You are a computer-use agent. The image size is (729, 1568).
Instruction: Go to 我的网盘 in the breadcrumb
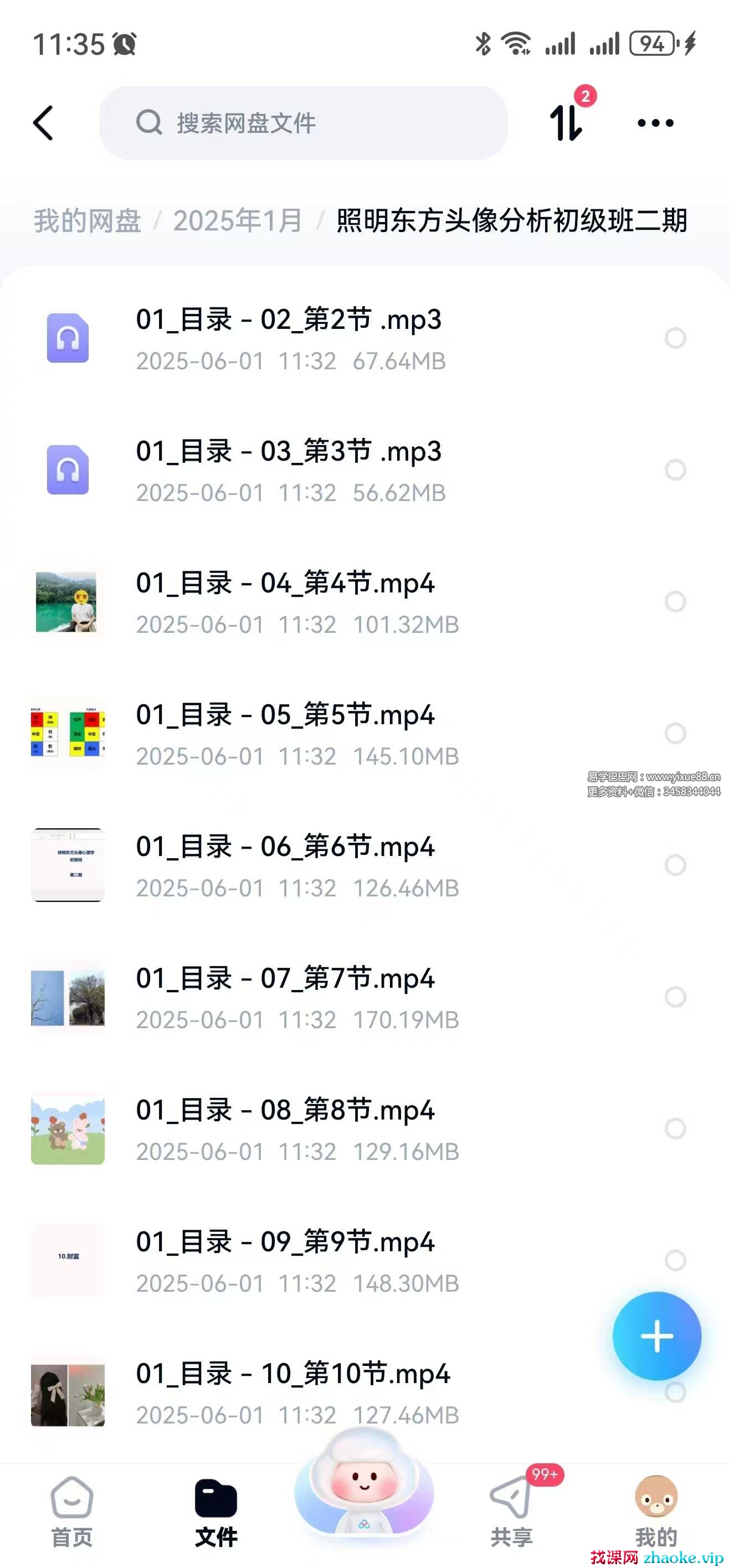[87, 220]
